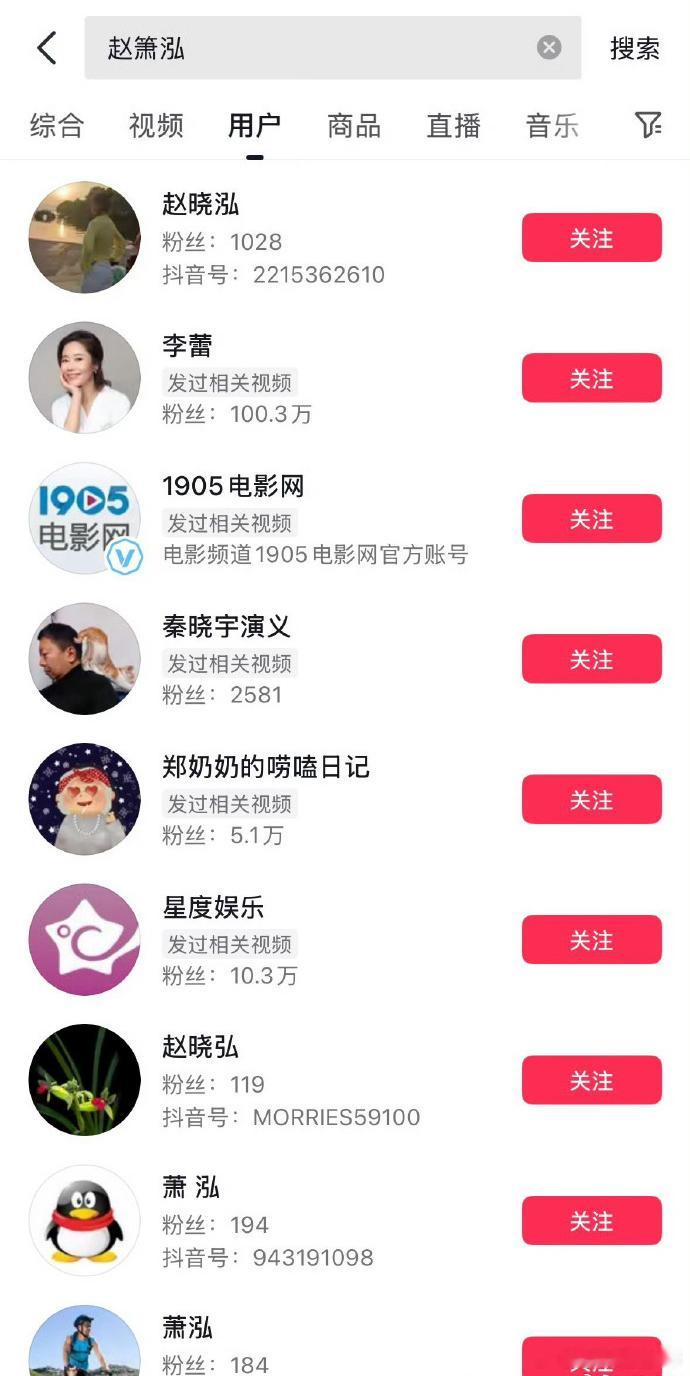Follow 赵晓泓 with 抖音号 2215362610
Image resolution: width=690 pixels, height=1376 pixels.
point(592,238)
